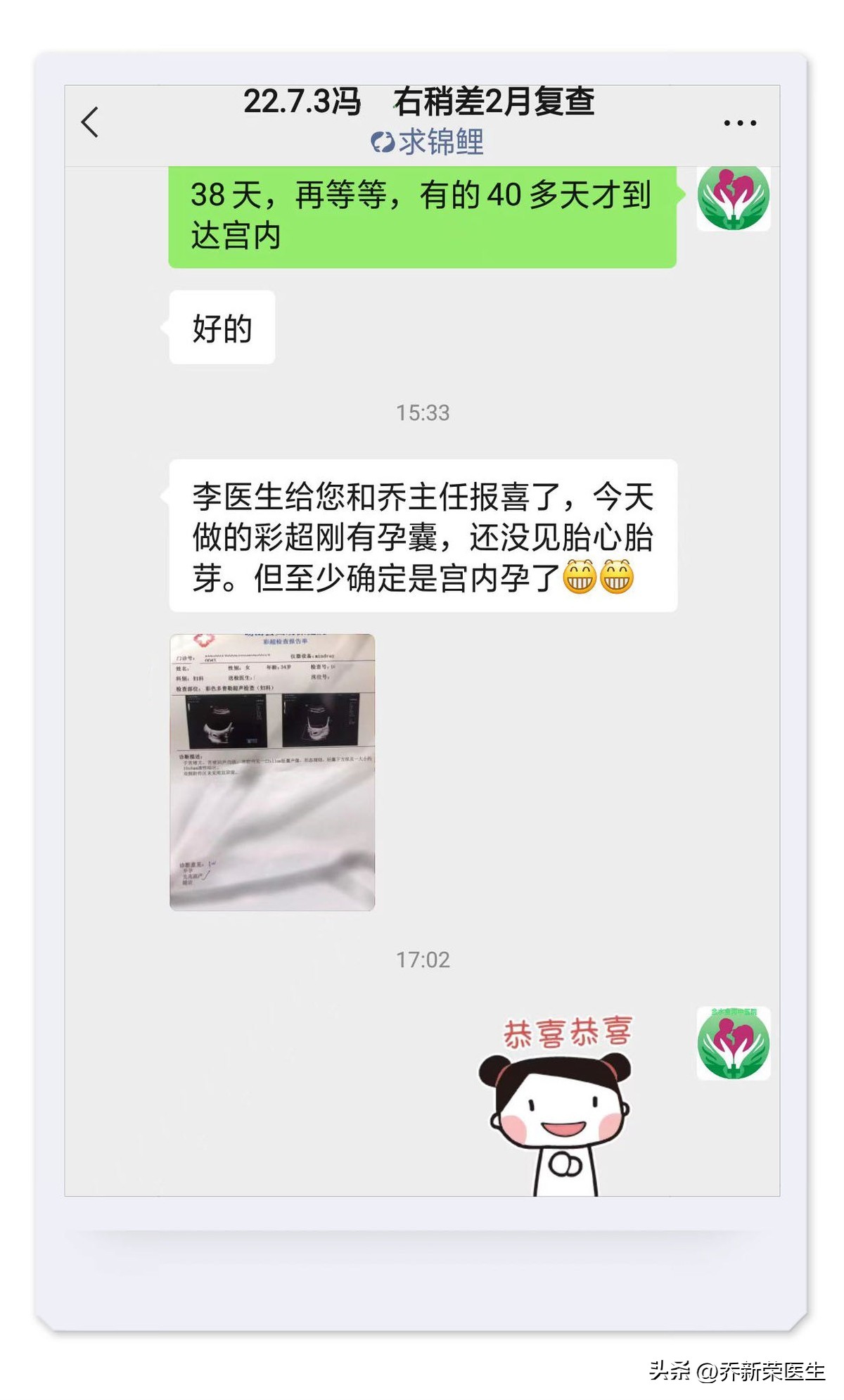This screenshot has width=844, height=1400.
Task: Tap the message mentioning 李医生报喜
Action: [x=422, y=537]
